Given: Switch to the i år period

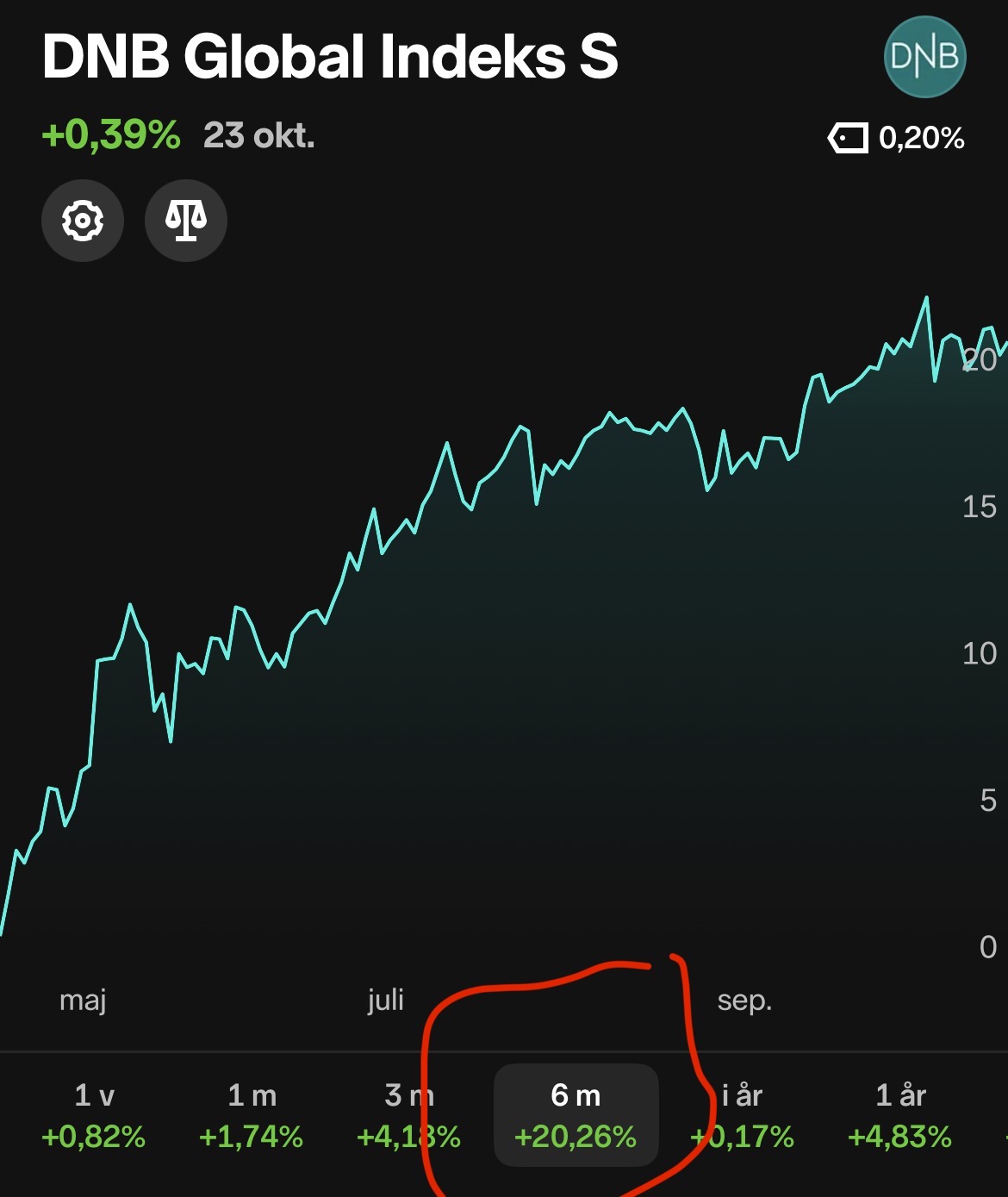Looking at the screenshot, I should [x=743, y=1115].
